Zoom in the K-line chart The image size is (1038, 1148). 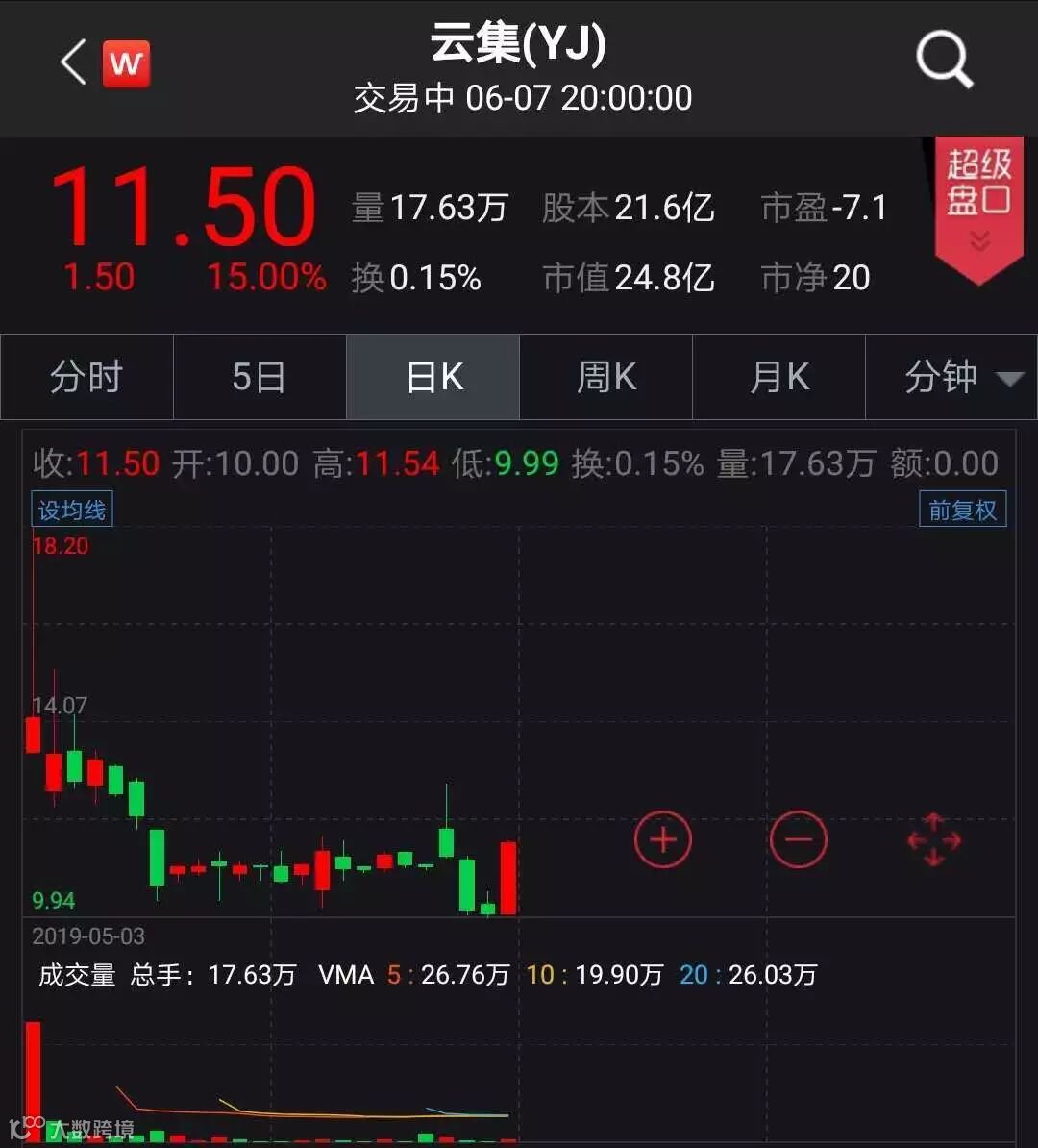point(662,839)
